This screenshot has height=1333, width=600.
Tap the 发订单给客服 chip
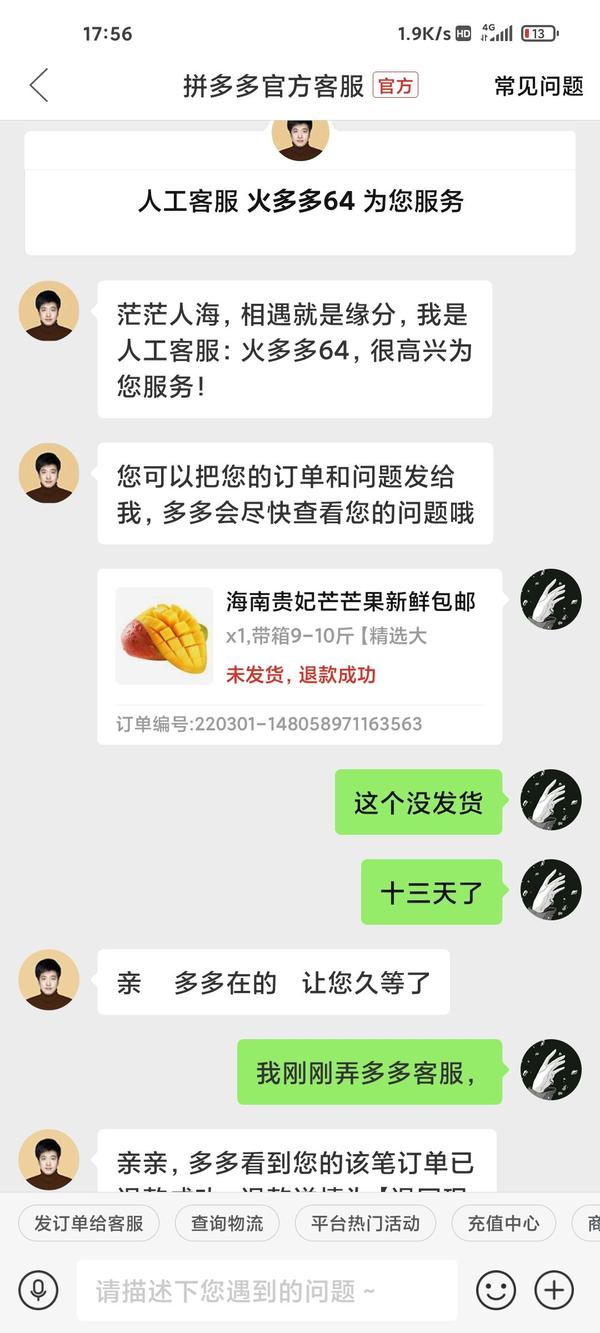[x=89, y=1223]
